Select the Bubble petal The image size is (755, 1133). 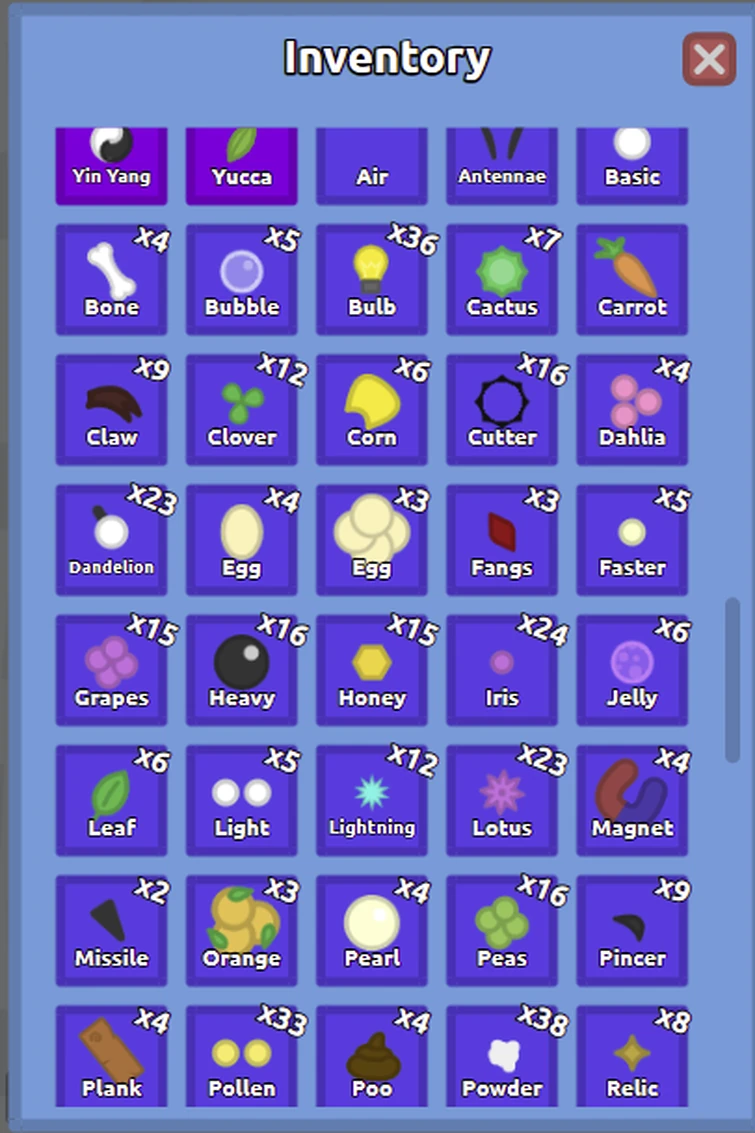241,280
